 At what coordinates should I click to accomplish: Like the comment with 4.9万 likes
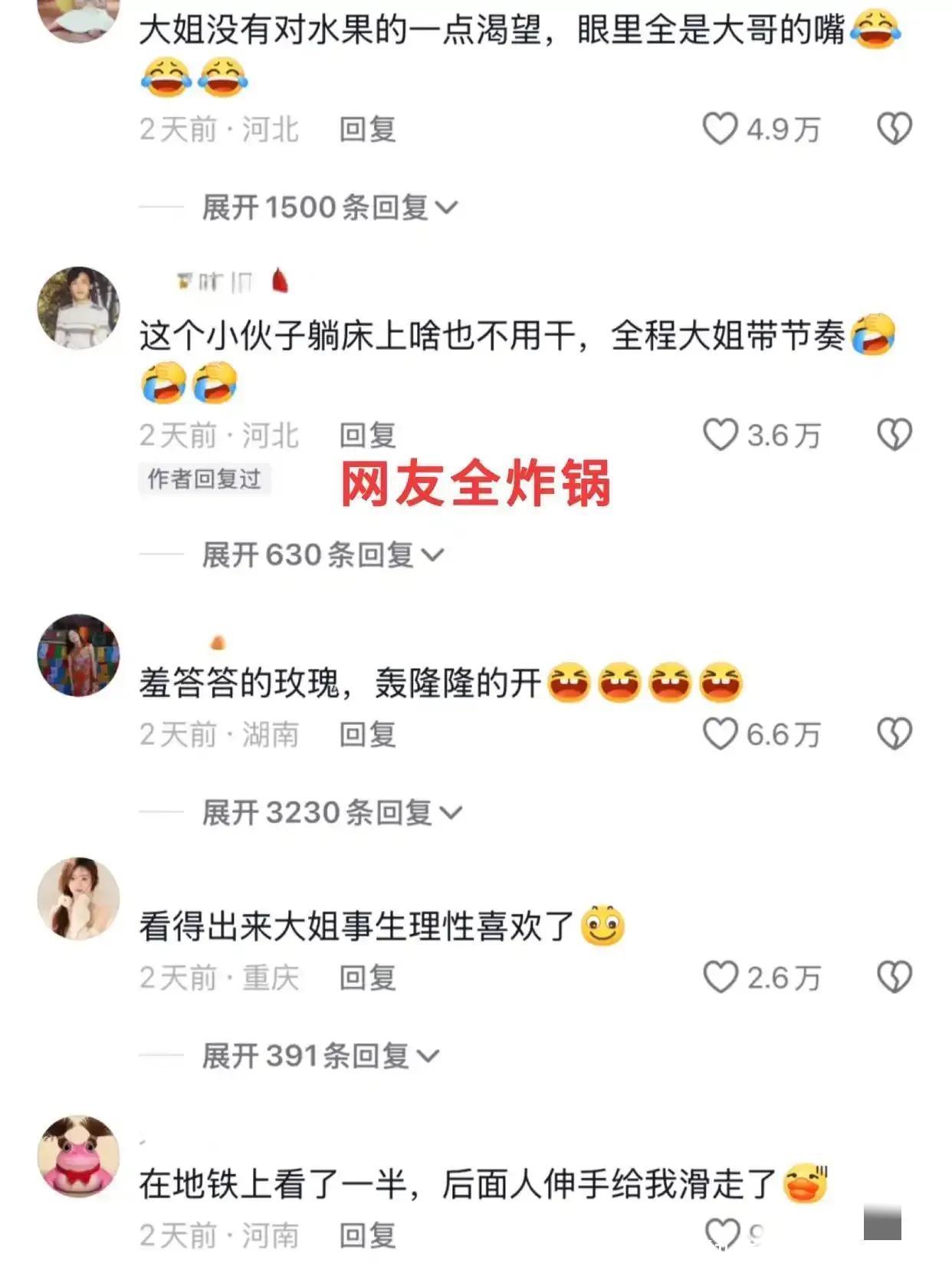720,129
